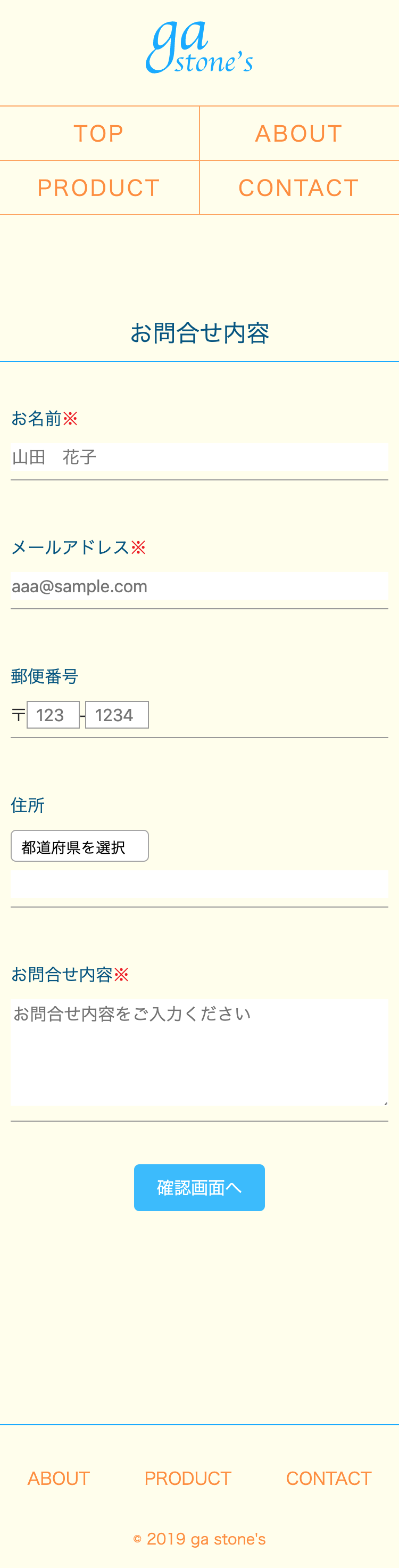The height and width of the screenshot is (1568, 399).
Task: Select the first postal code box (123)
Action: pos(53,715)
